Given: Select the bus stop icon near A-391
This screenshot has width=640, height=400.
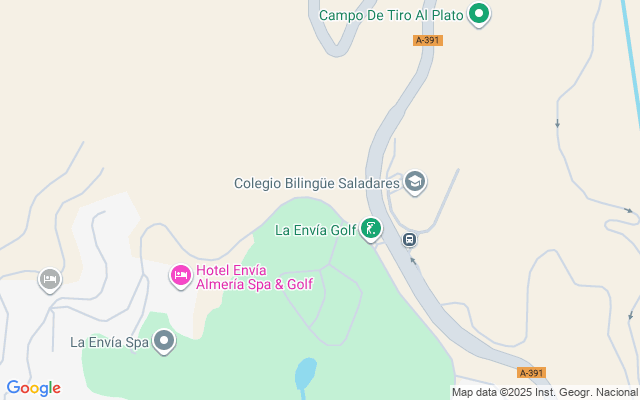Looking at the screenshot, I should pos(409,240).
